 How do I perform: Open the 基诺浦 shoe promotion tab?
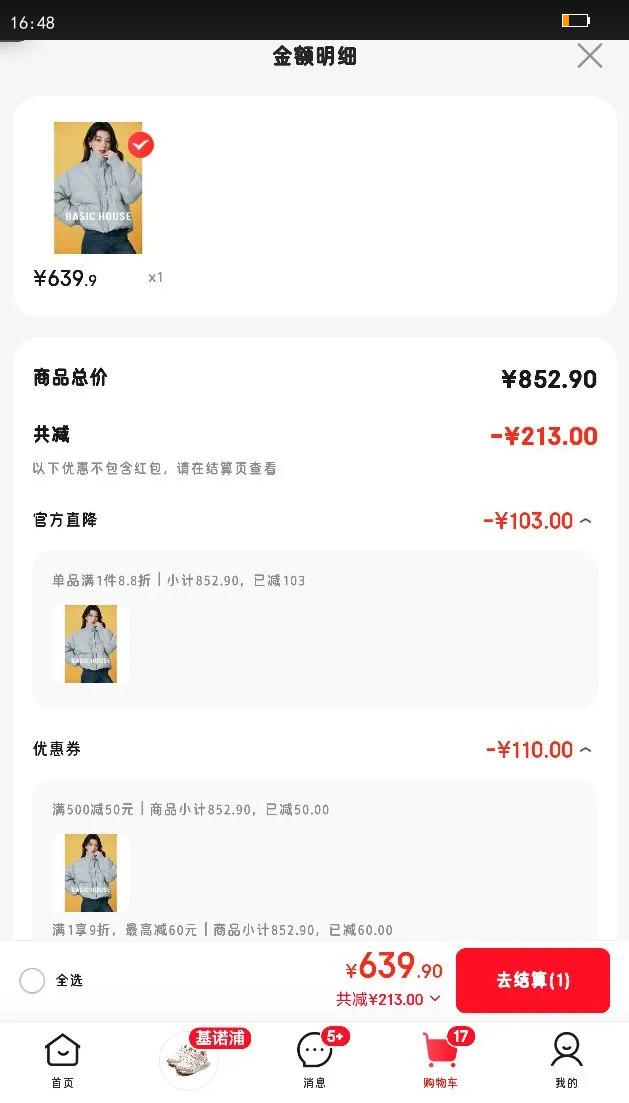tap(188, 1058)
